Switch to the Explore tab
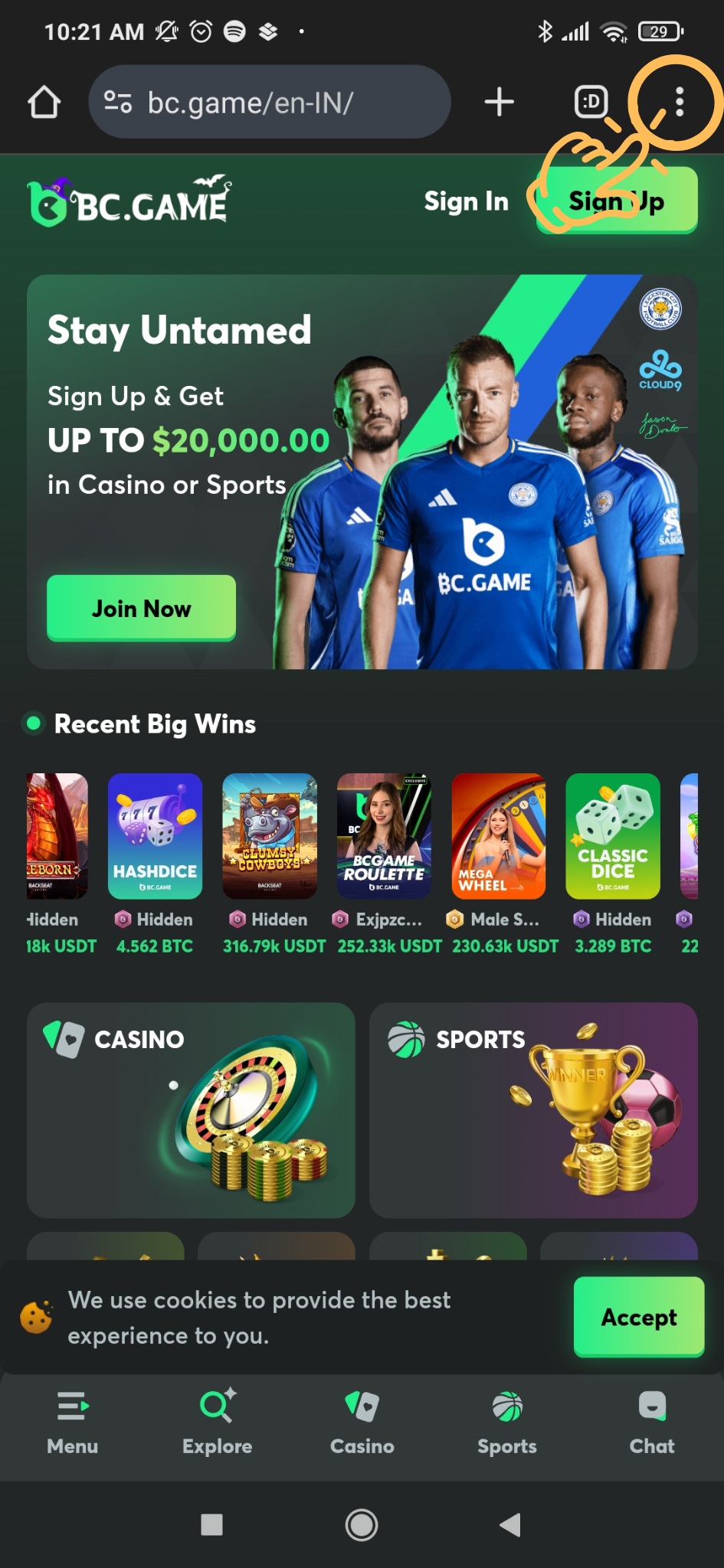Viewport: 724px width, 1568px height. 218,1423
